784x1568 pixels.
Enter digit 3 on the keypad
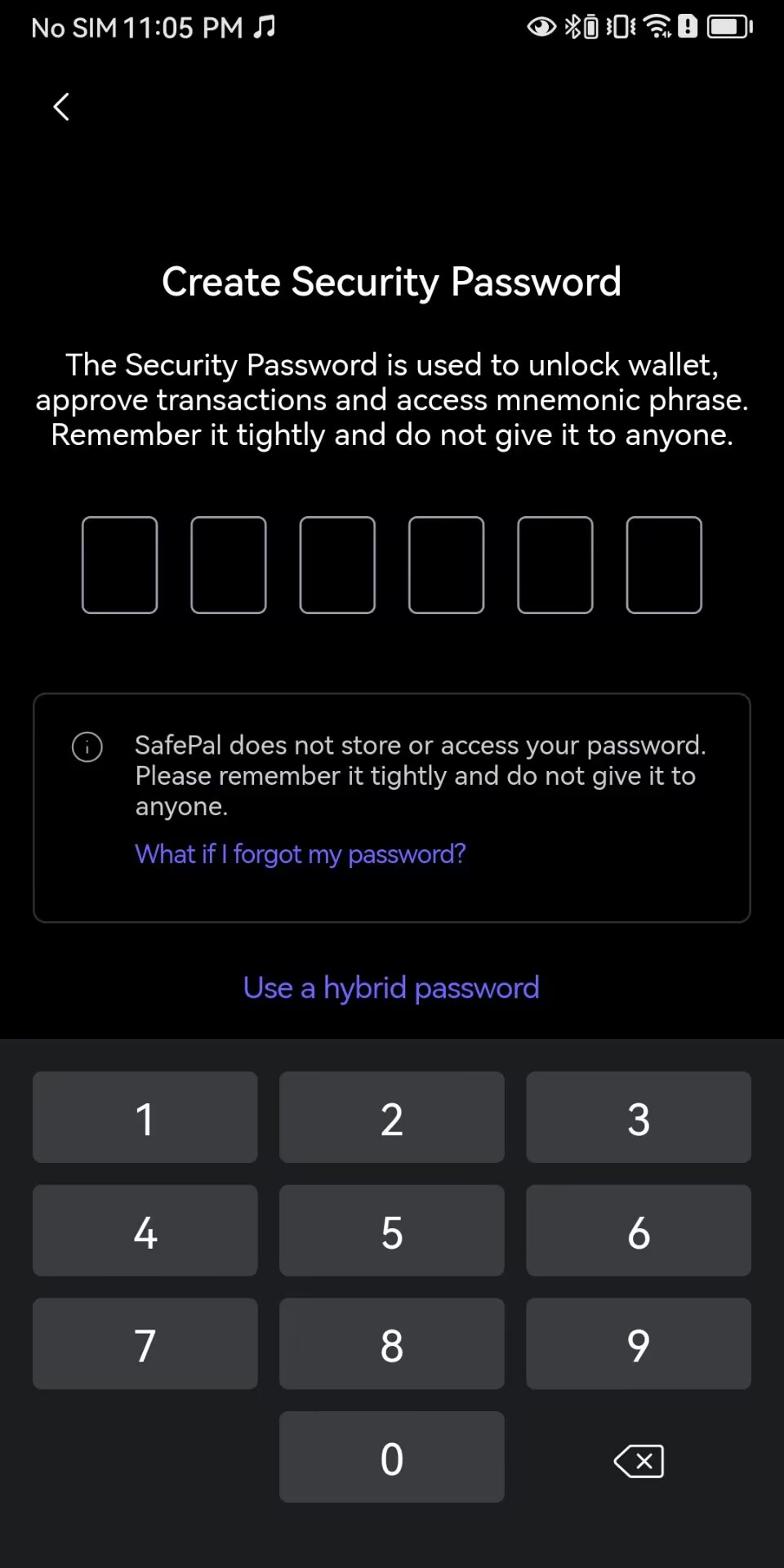[x=638, y=1117]
